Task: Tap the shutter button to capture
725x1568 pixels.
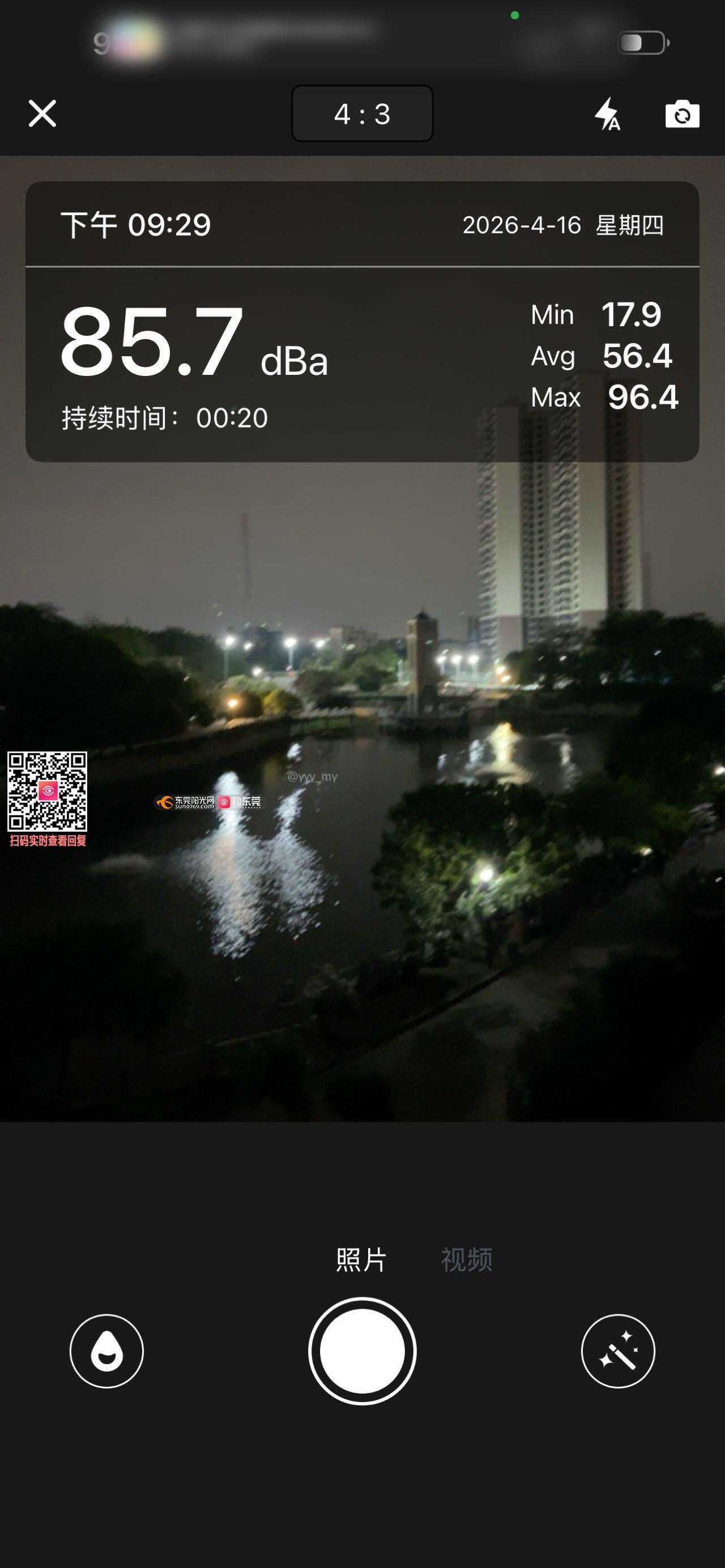Action: pyautogui.click(x=362, y=1351)
